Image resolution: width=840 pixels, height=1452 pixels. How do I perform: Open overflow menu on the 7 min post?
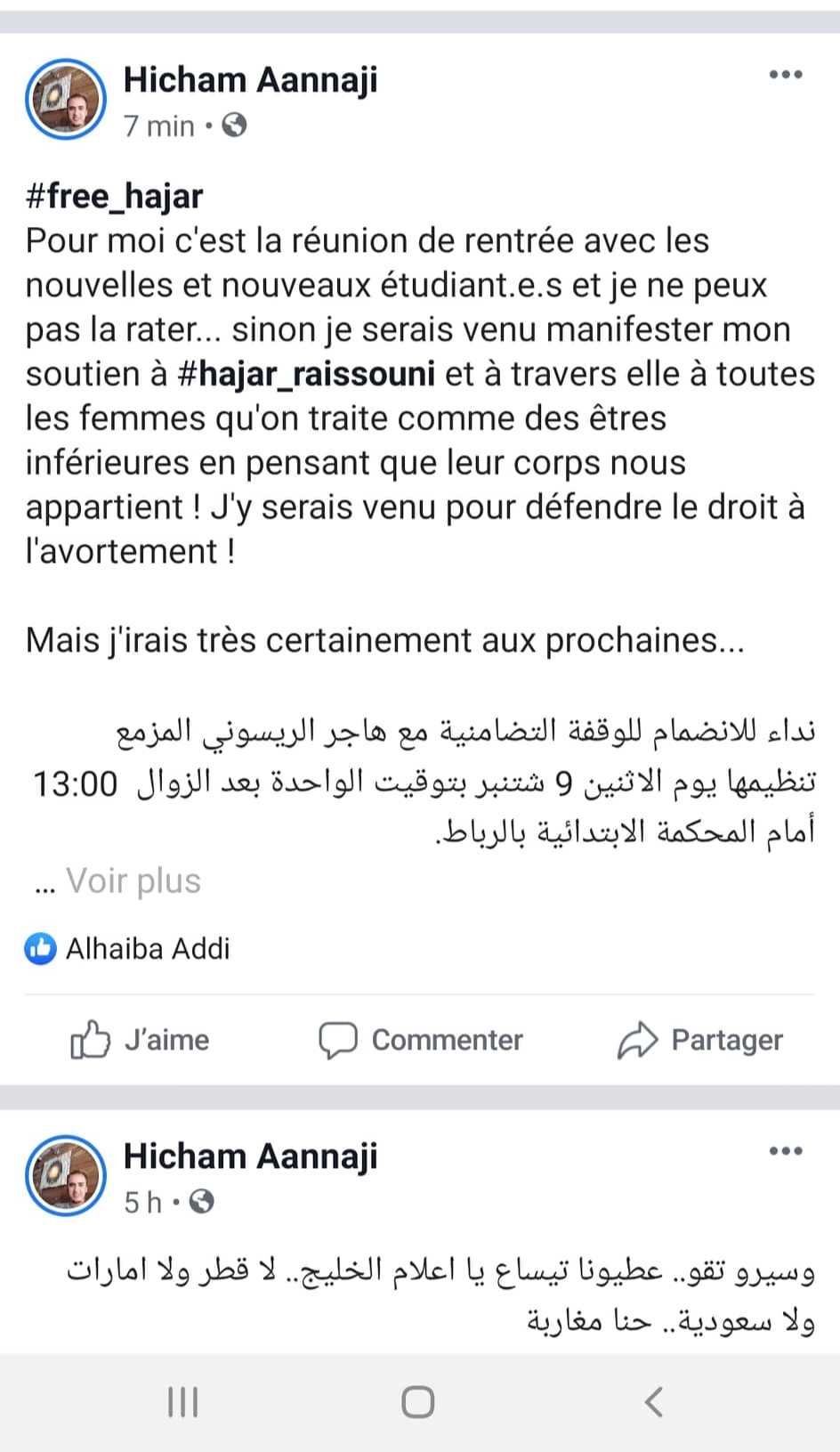(x=785, y=75)
